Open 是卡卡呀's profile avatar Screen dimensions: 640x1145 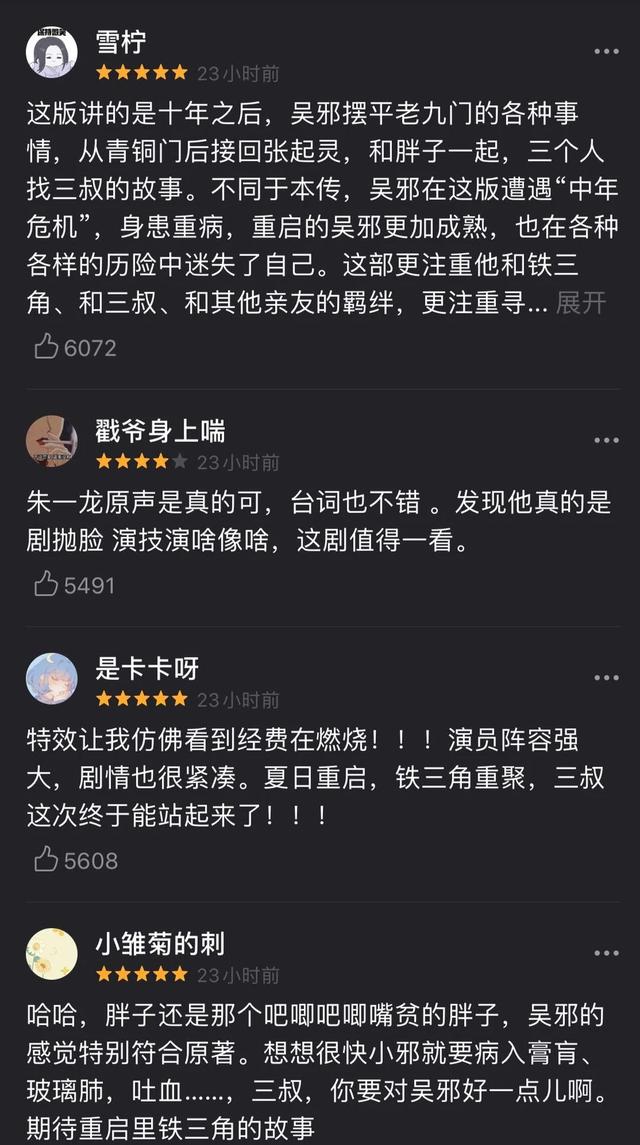click(x=51, y=678)
